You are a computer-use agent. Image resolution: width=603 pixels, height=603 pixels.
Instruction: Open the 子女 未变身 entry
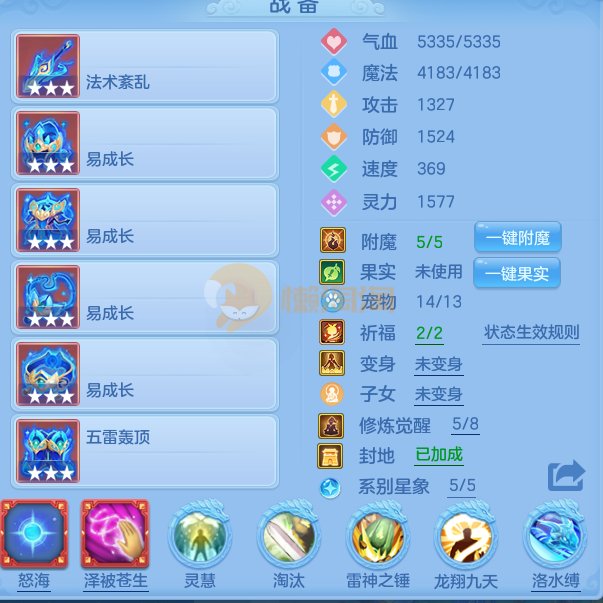(438, 394)
